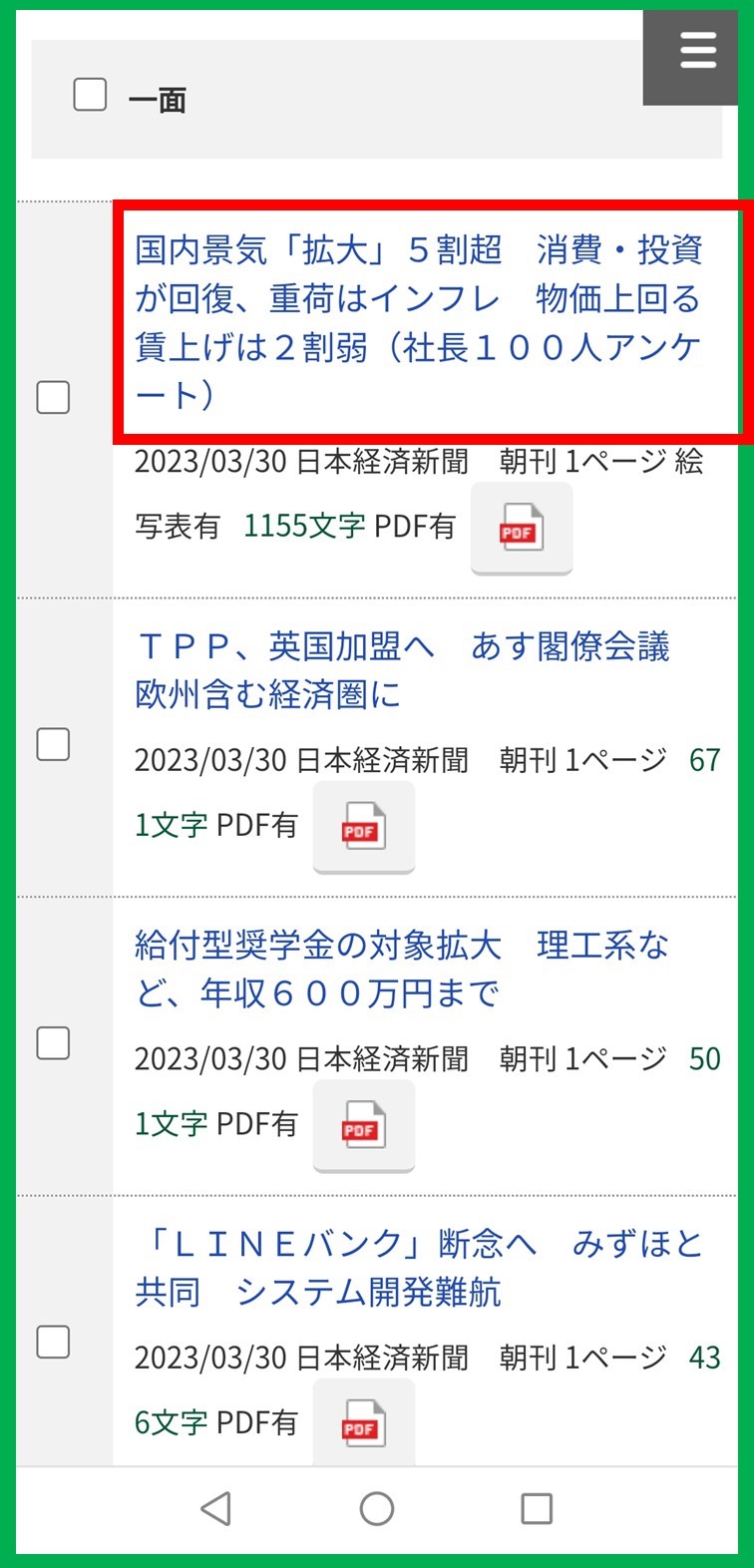754x1568 pixels.
Task: Select the 国内景気「拡大」article checkbox
Action: pos(53,398)
